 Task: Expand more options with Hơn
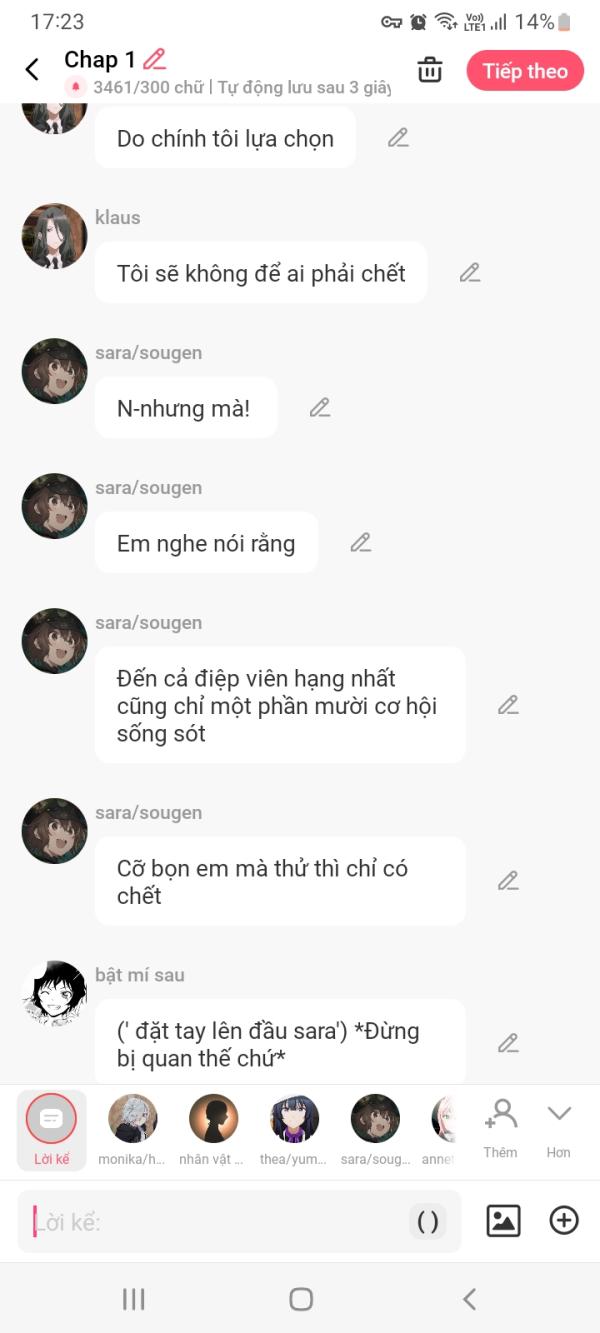pyautogui.click(x=558, y=1128)
